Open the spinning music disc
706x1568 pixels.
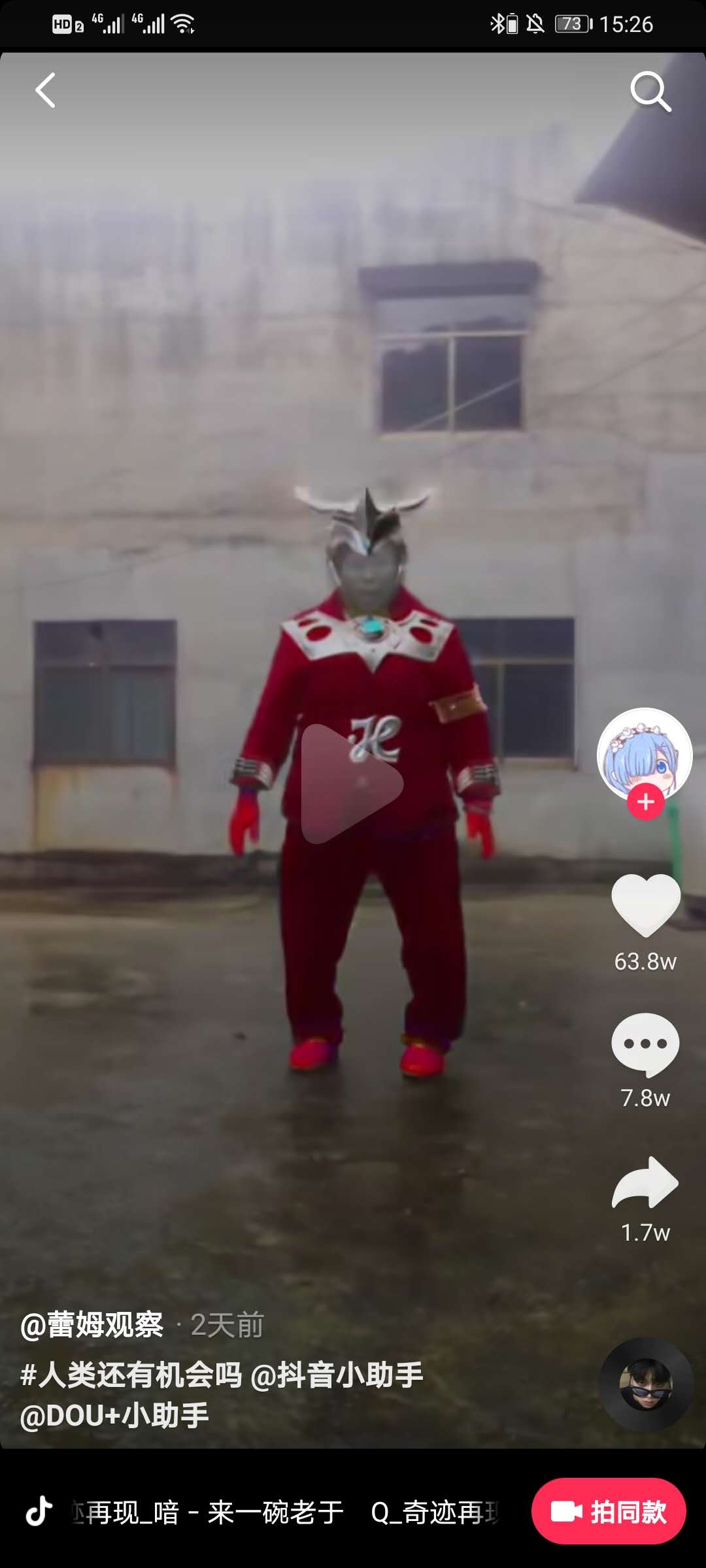tap(646, 1384)
